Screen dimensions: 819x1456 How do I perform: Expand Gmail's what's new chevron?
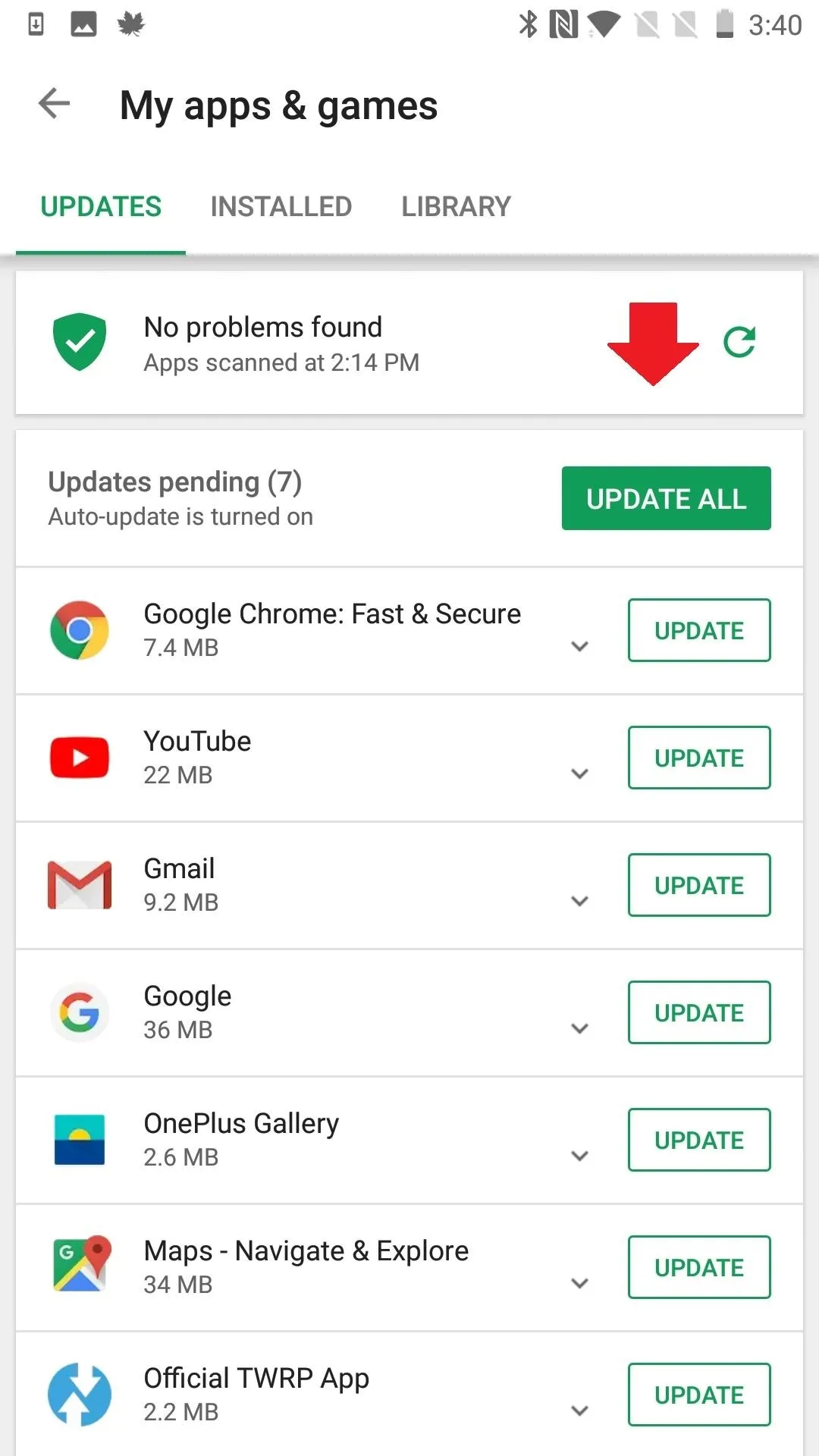tap(580, 902)
